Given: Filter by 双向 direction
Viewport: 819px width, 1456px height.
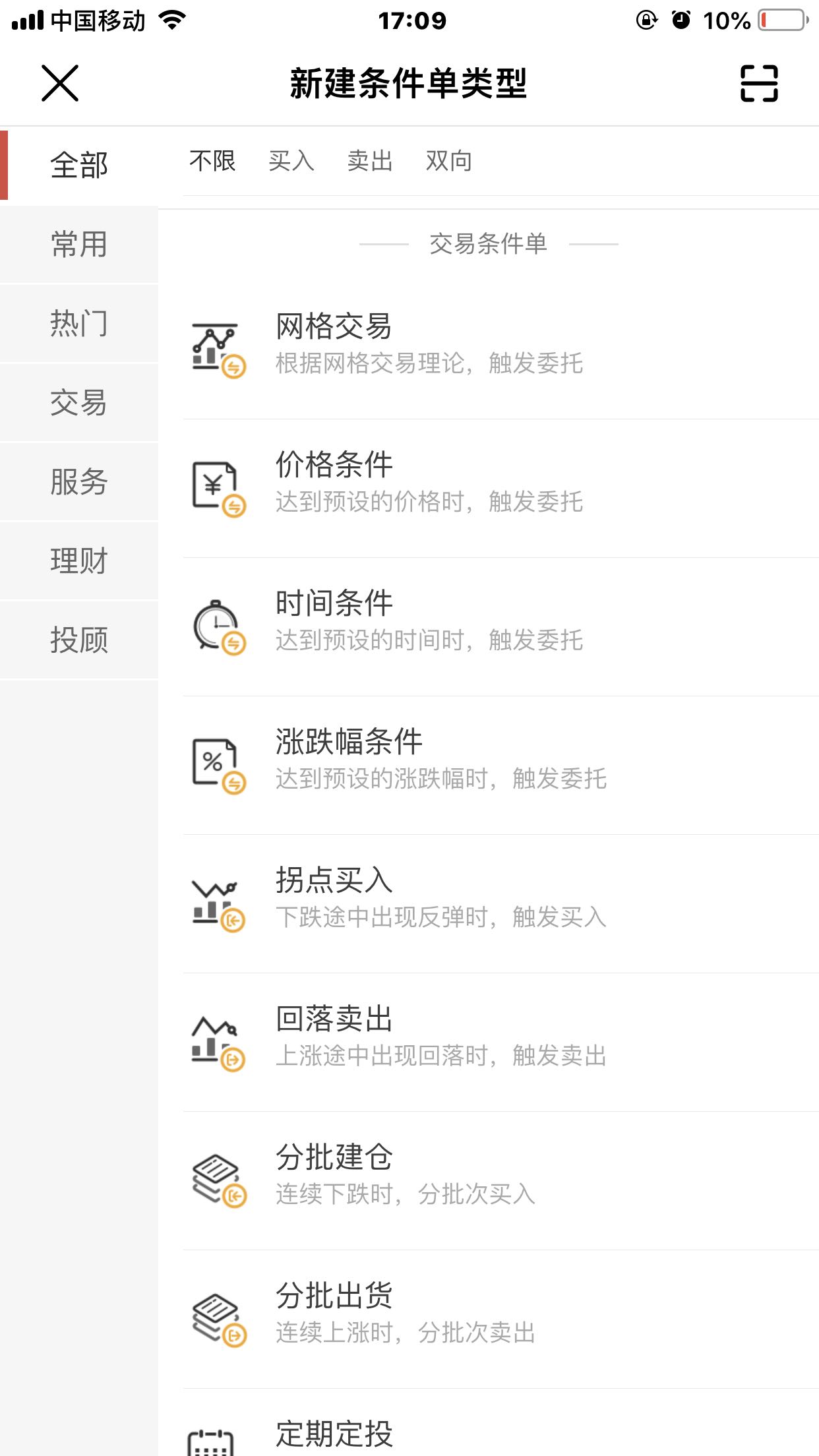Looking at the screenshot, I should 449,161.
